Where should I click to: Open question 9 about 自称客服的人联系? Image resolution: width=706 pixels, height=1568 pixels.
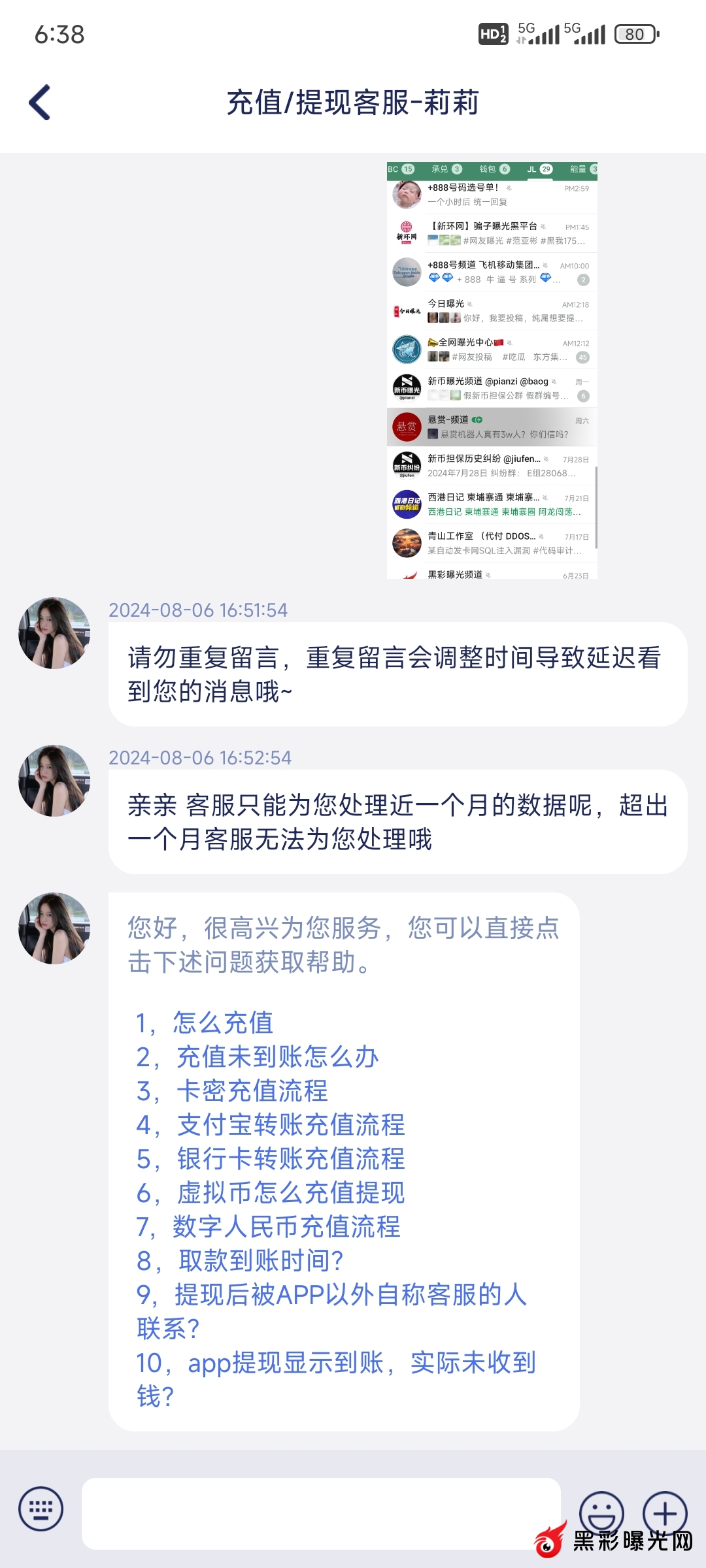tap(331, 1311)
